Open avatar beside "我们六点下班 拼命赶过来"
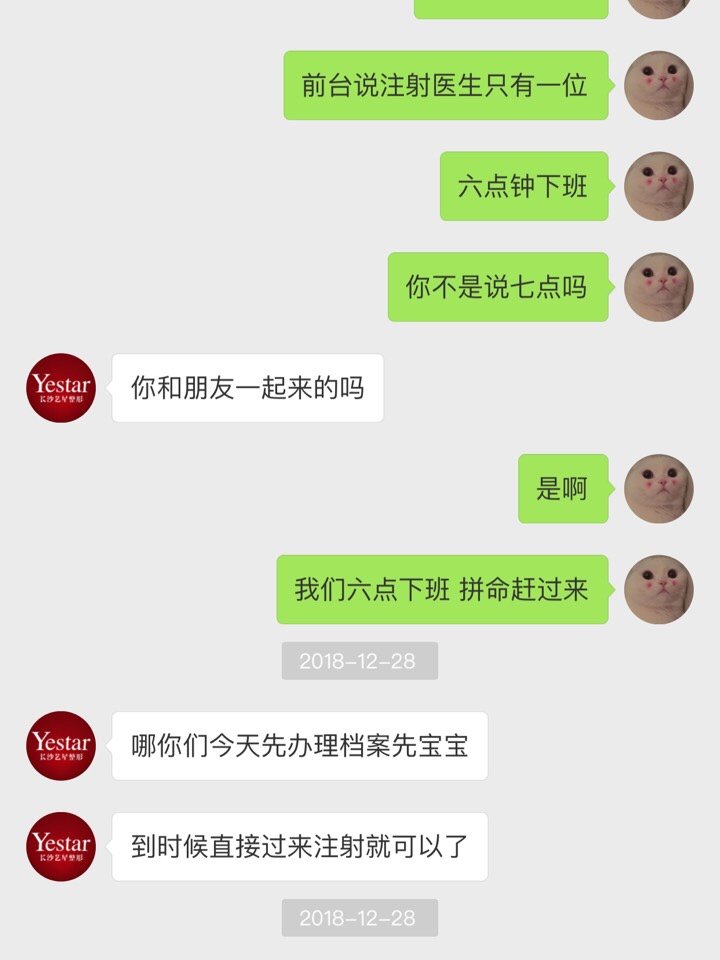Screen dimensions: 720x960 (658, 590)
